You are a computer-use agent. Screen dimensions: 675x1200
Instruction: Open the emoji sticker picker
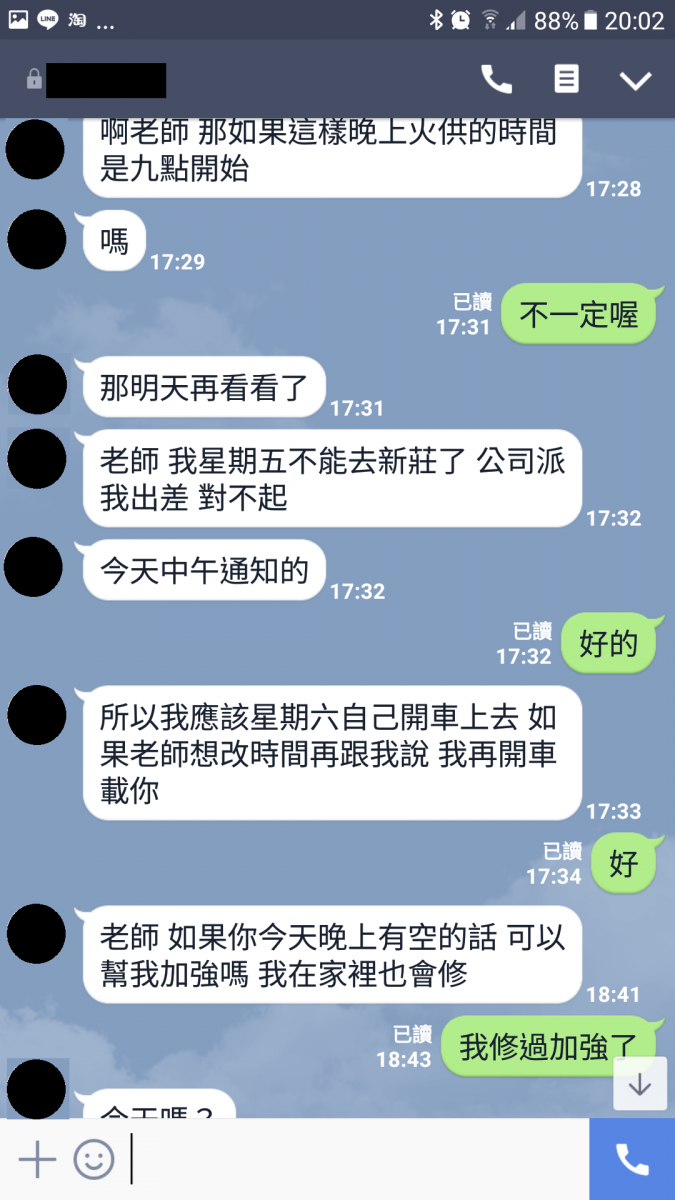click(x=94, y=1160)
